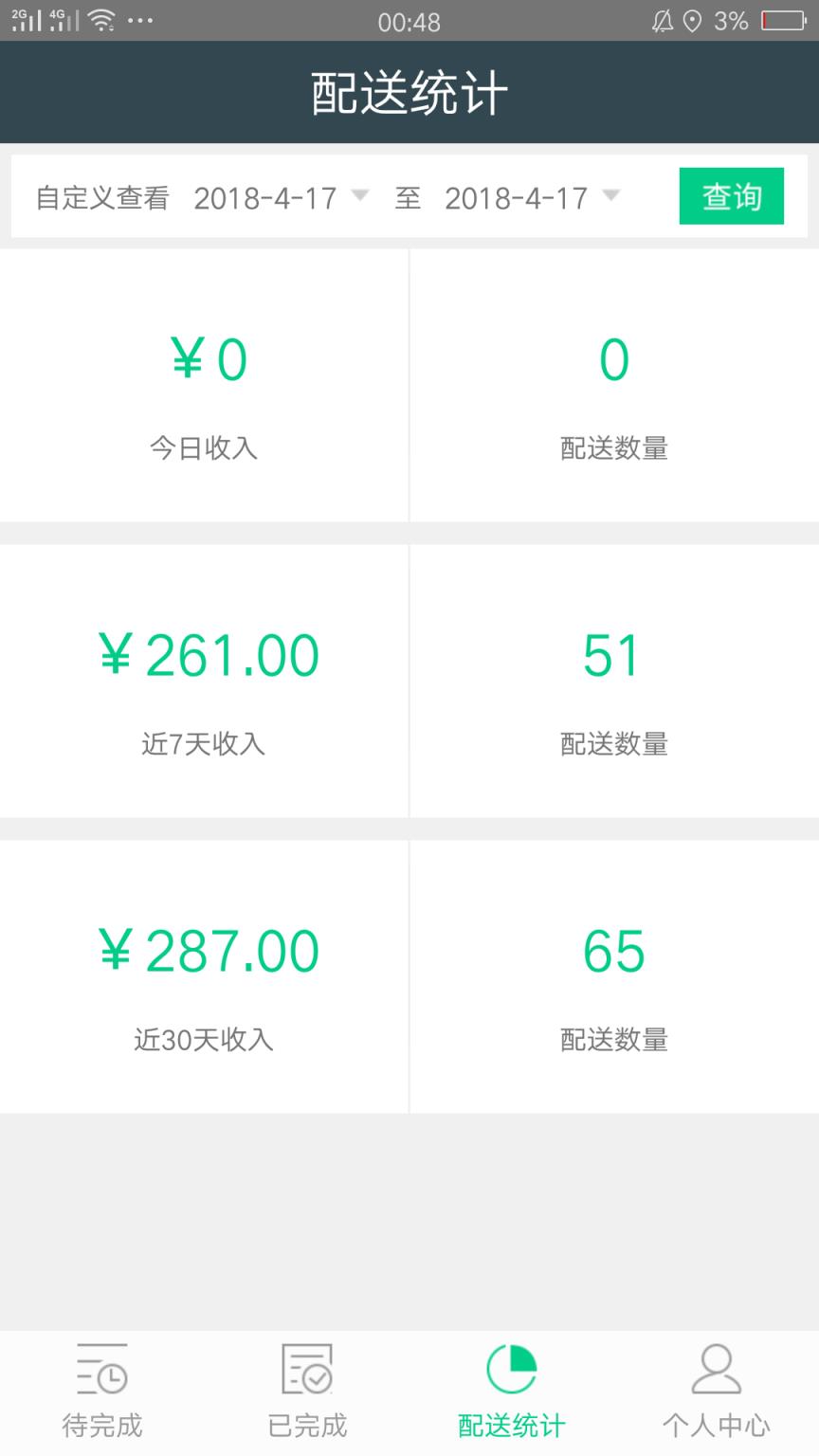Open the start date dropdown arrow

click(x=359, y=197)
